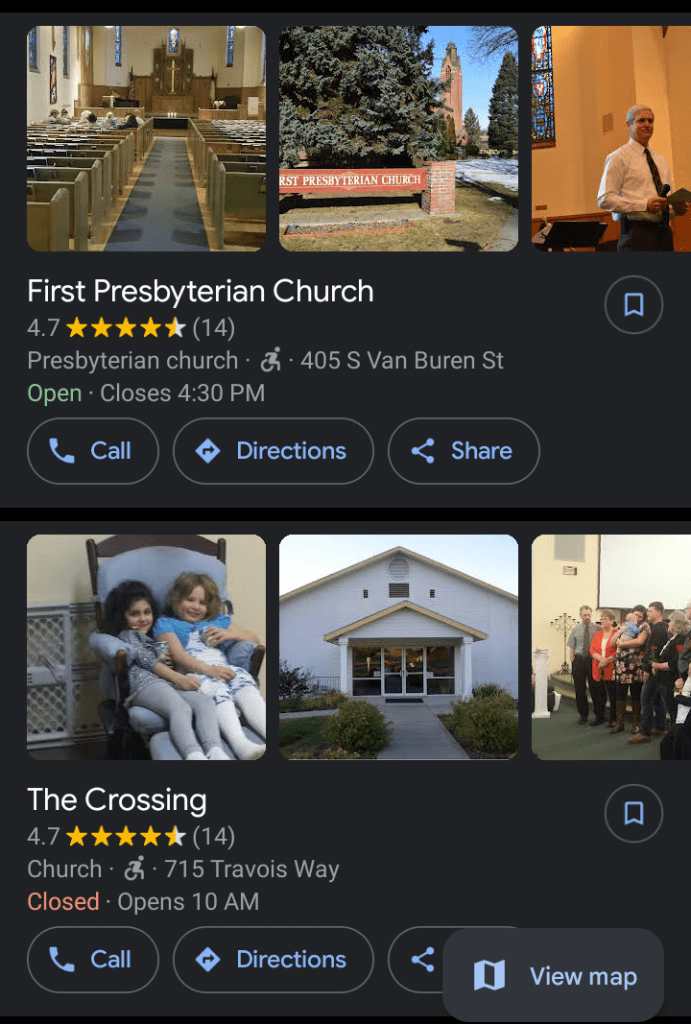Save First Presbyterian Church with bookmark icon
Viewport: 691px width, 1024px height.
coord(634,304)
